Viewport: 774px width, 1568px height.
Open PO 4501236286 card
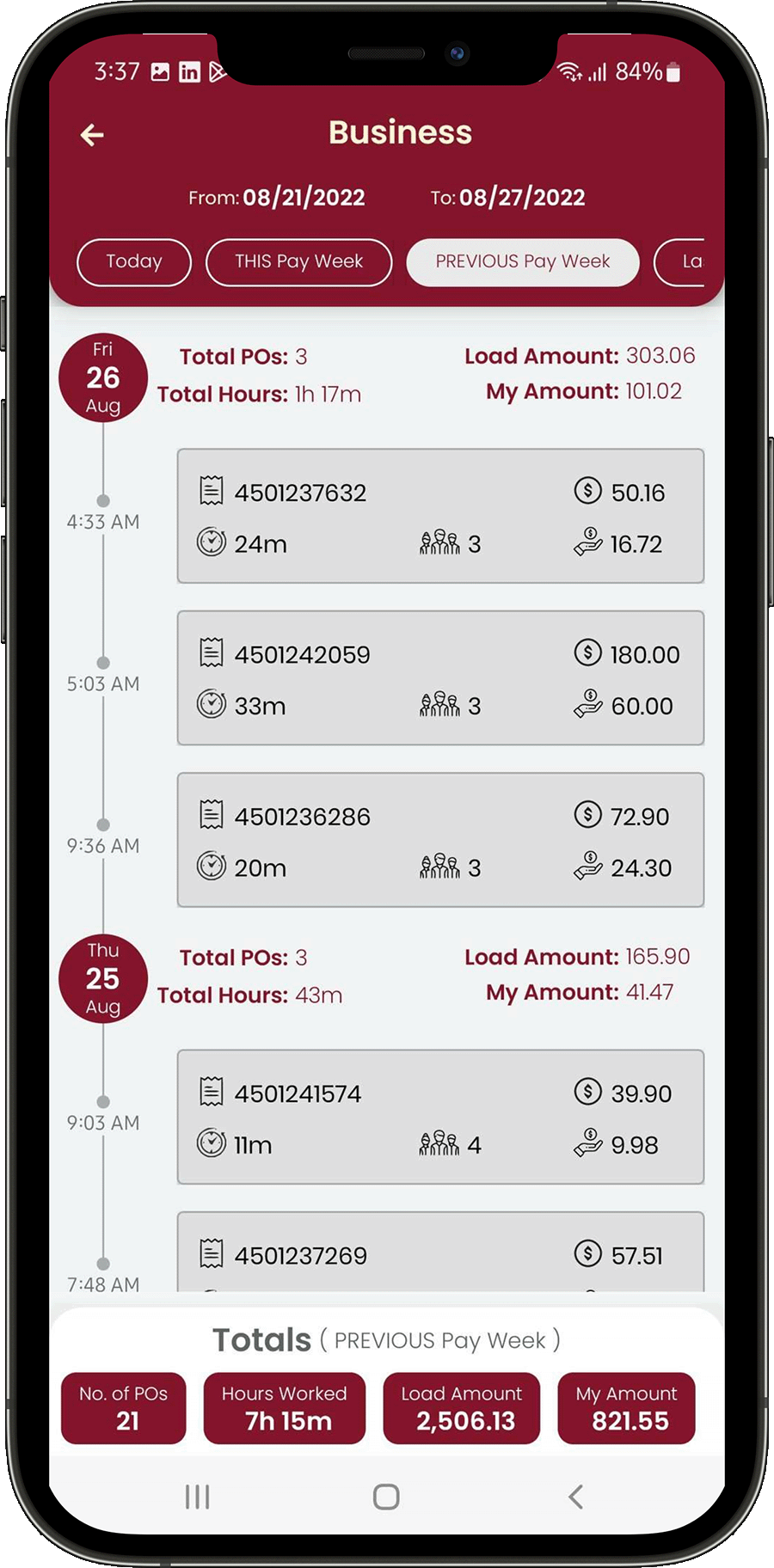(440, 840)
